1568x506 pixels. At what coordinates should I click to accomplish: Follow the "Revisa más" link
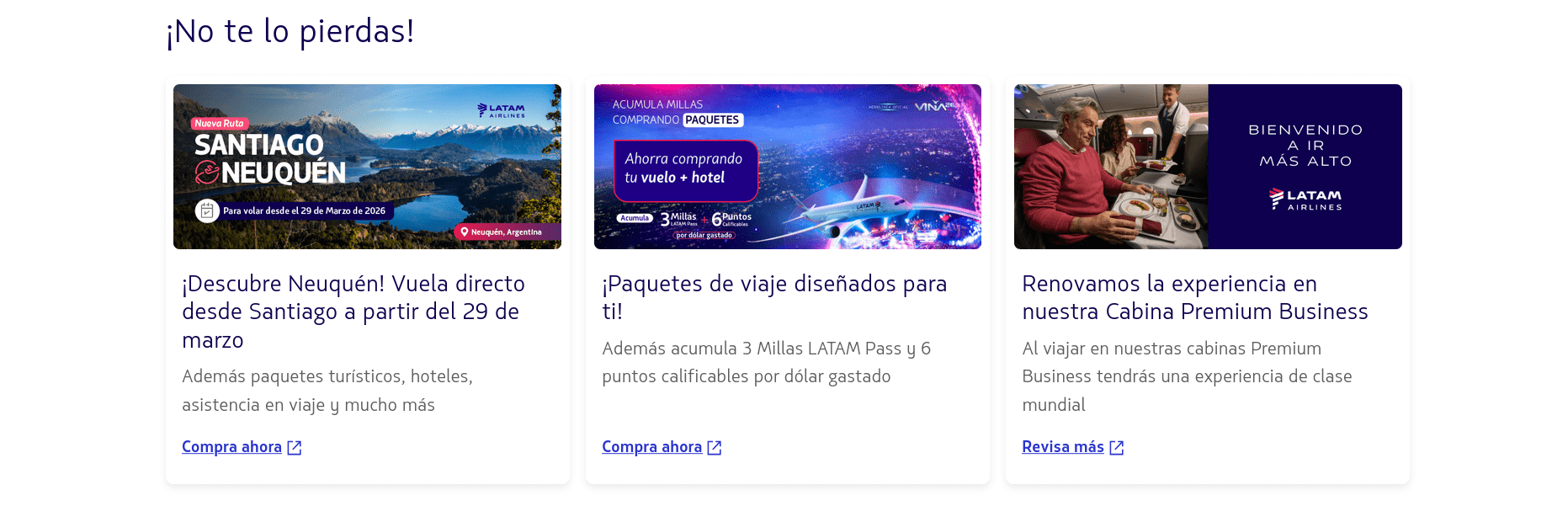[1063, 447]
